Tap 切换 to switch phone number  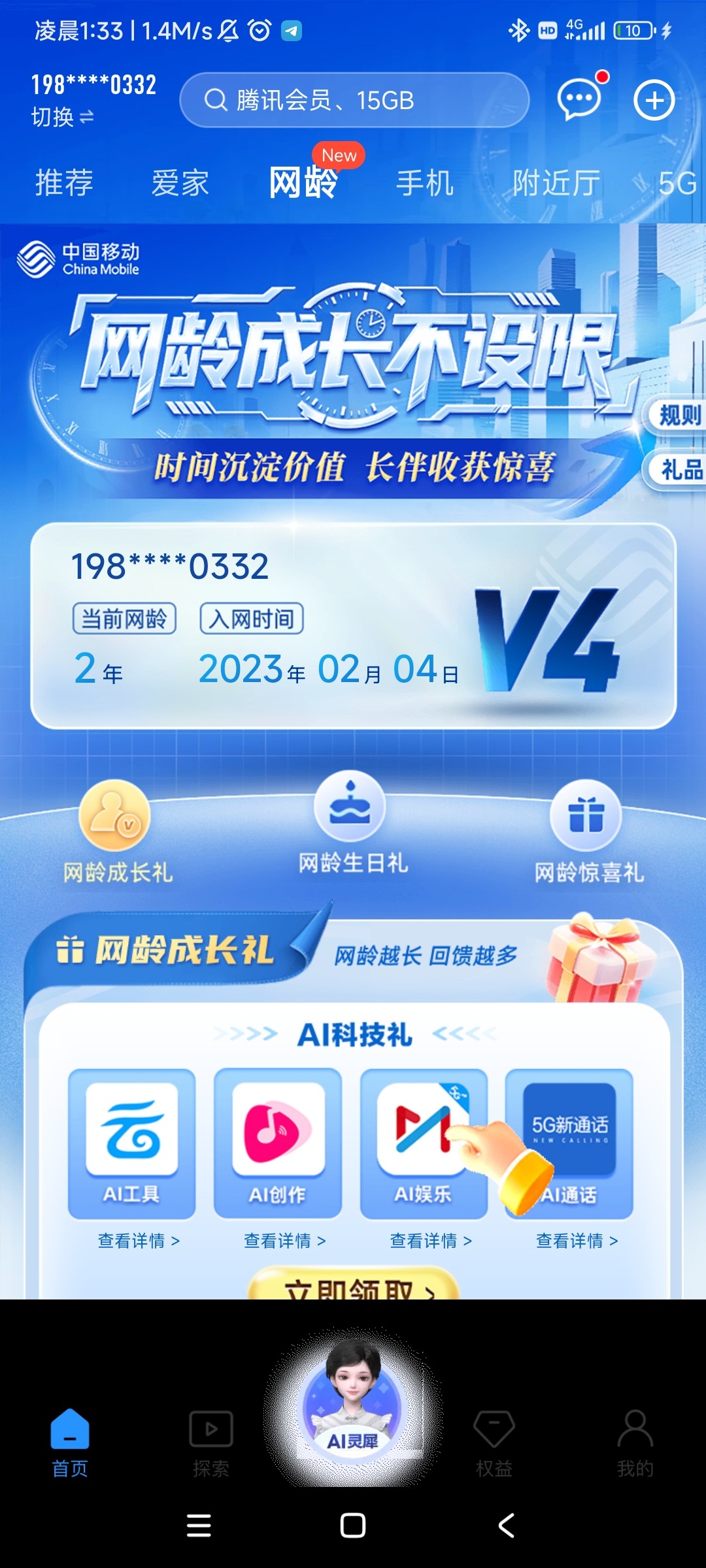[63, 117]
